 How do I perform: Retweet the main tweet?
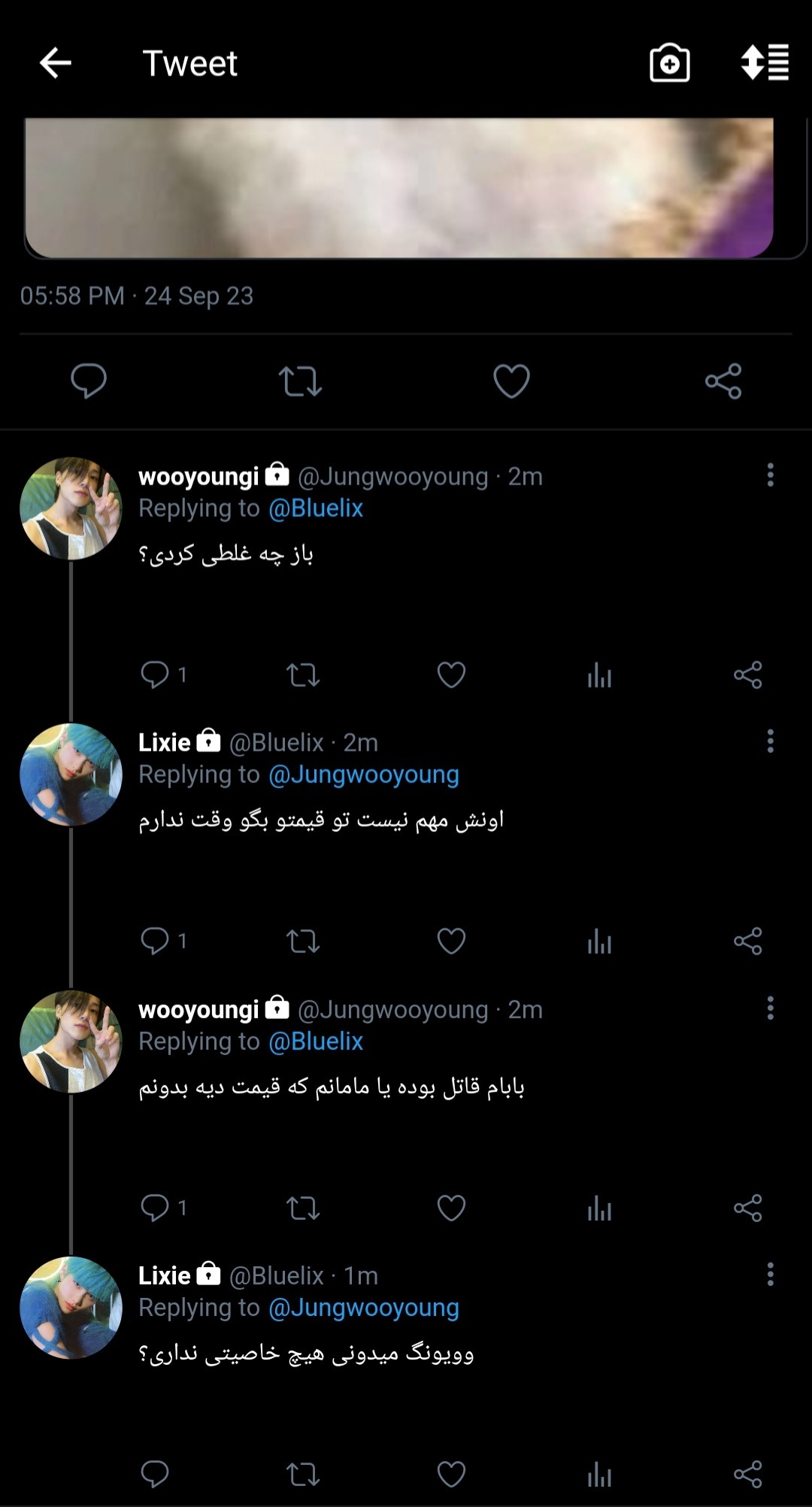tap(300, 381)
